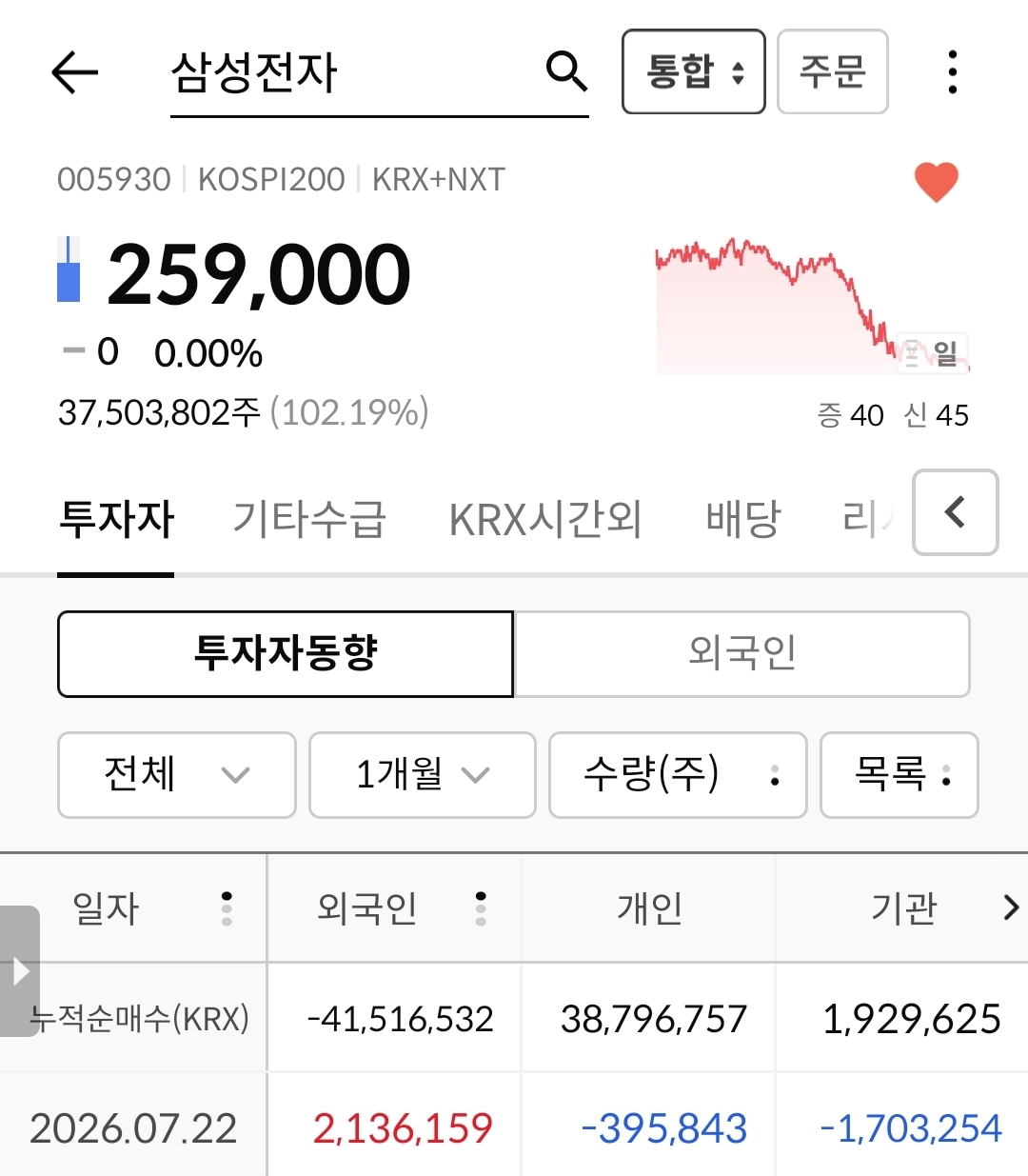Viewport: 1028px width, 1176px height.
Task: Show more columns with the right arrow
Action: click(x=1011, y=907)
